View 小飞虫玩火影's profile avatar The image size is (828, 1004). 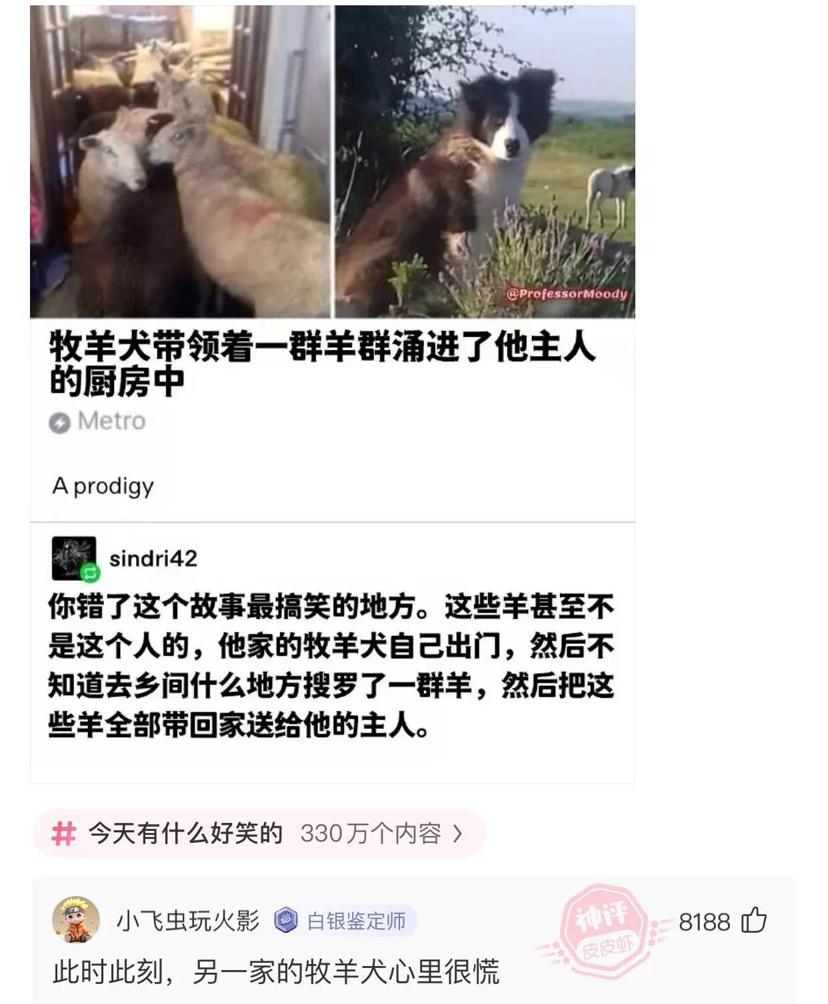coord(76,920)
